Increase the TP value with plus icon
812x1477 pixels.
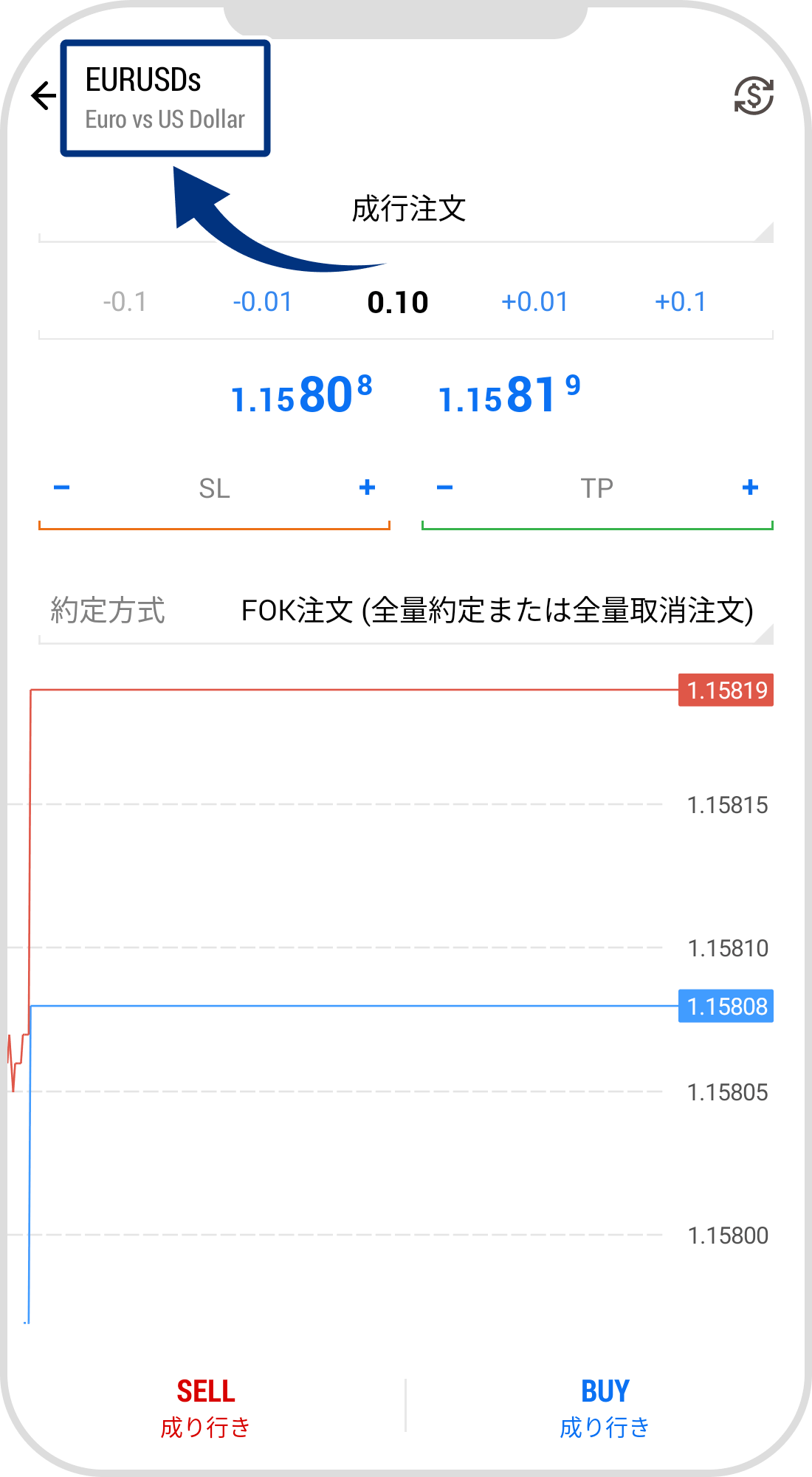(x=749, y=487)
